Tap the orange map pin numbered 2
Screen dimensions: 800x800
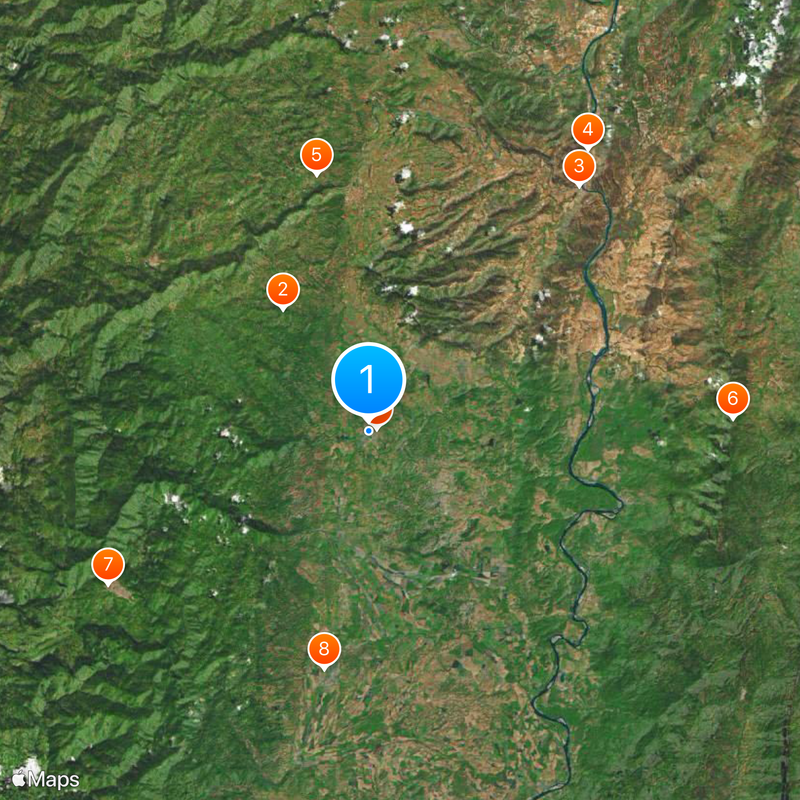[x=283, y=290]
